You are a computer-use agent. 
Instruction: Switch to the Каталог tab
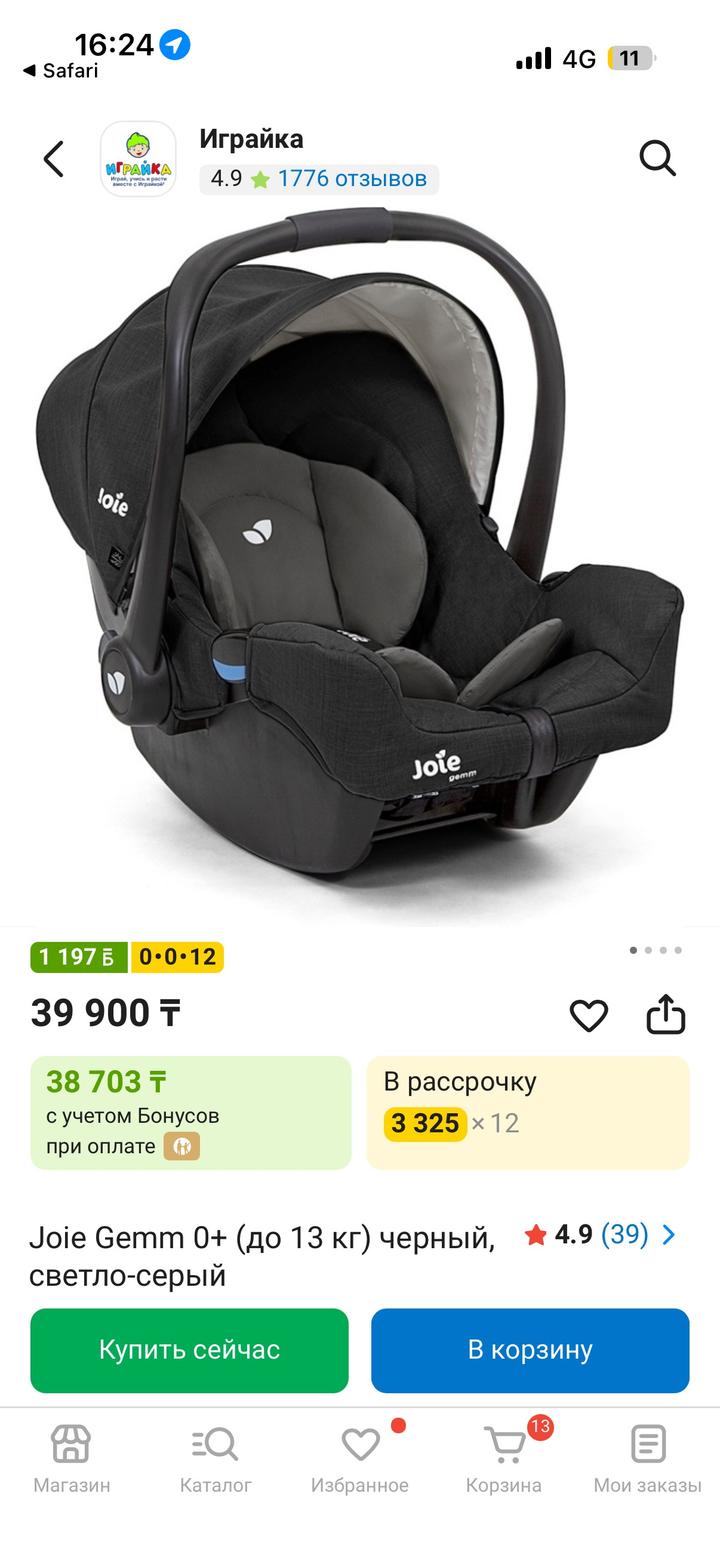(216, 1459)
